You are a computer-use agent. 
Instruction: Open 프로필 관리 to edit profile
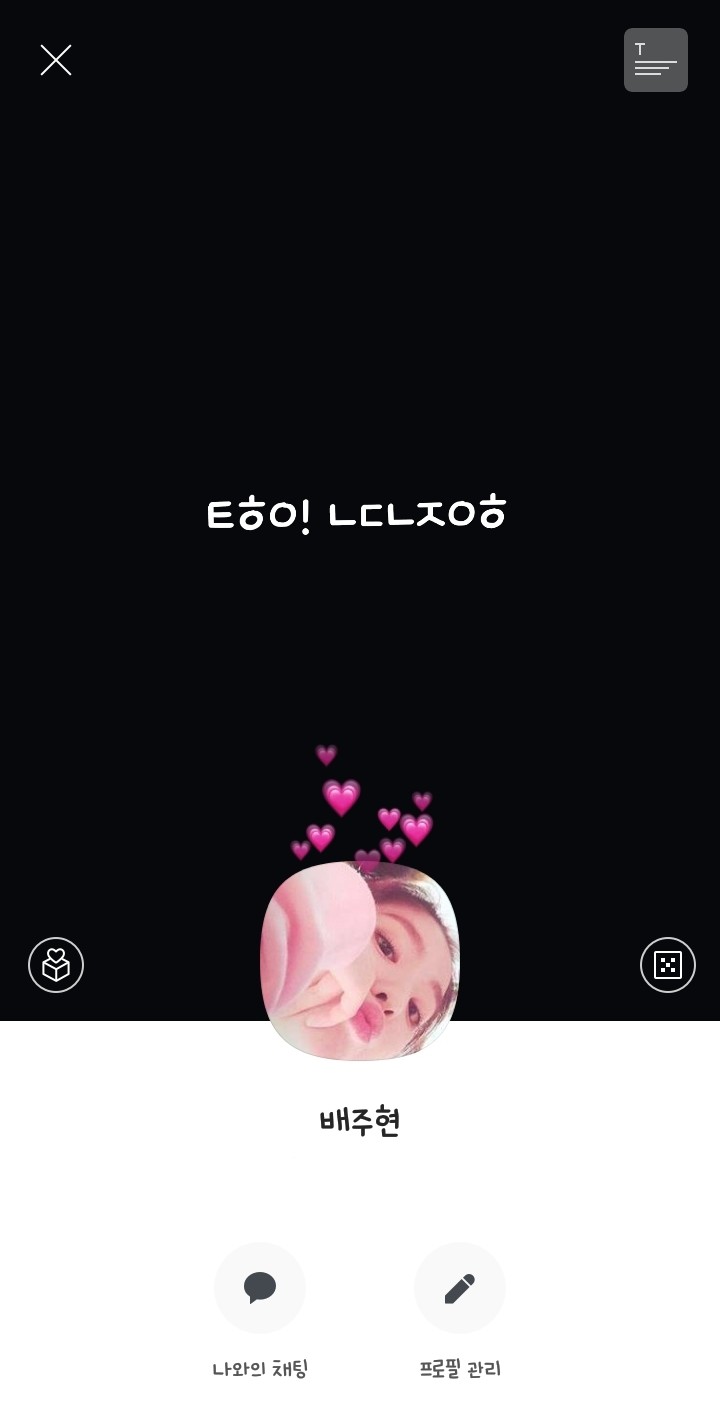(460, 1288)
